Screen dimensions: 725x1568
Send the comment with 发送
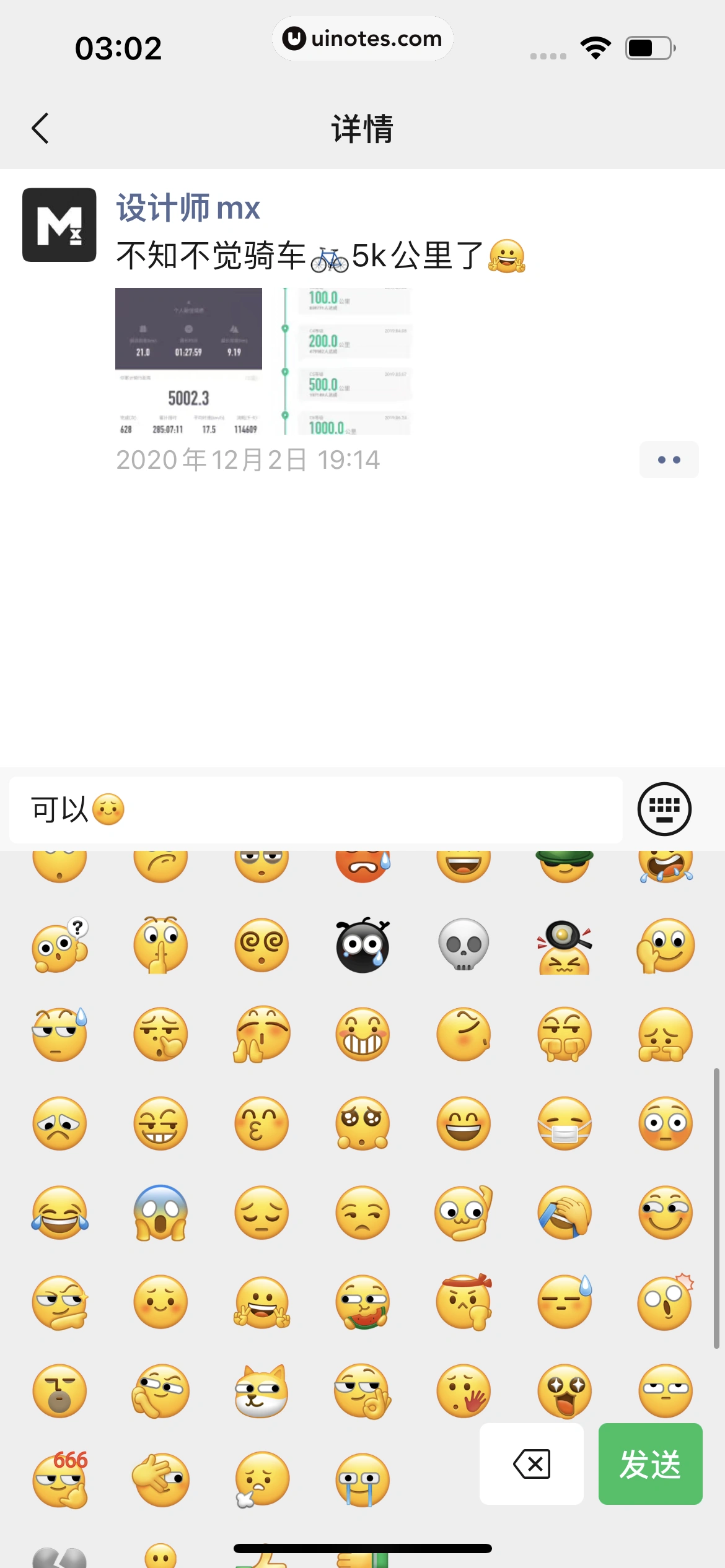tap(650, 1464)
